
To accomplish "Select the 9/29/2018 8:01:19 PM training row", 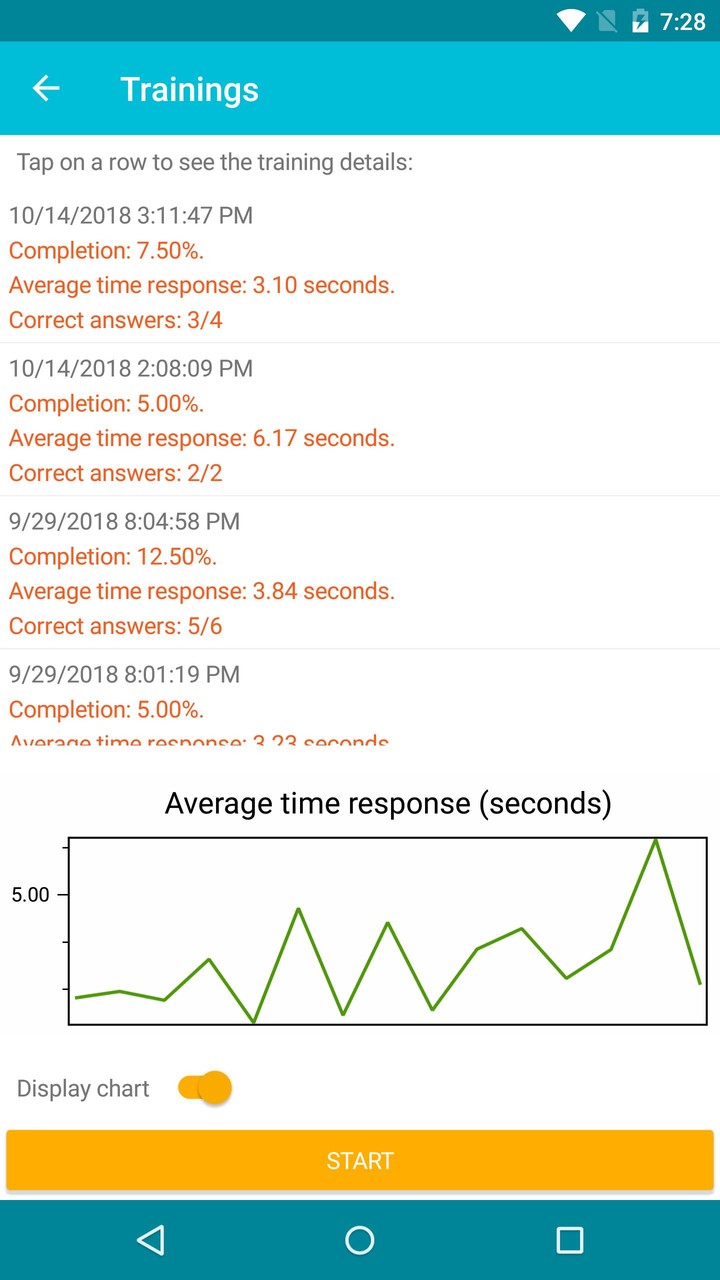I will [360, 700].
